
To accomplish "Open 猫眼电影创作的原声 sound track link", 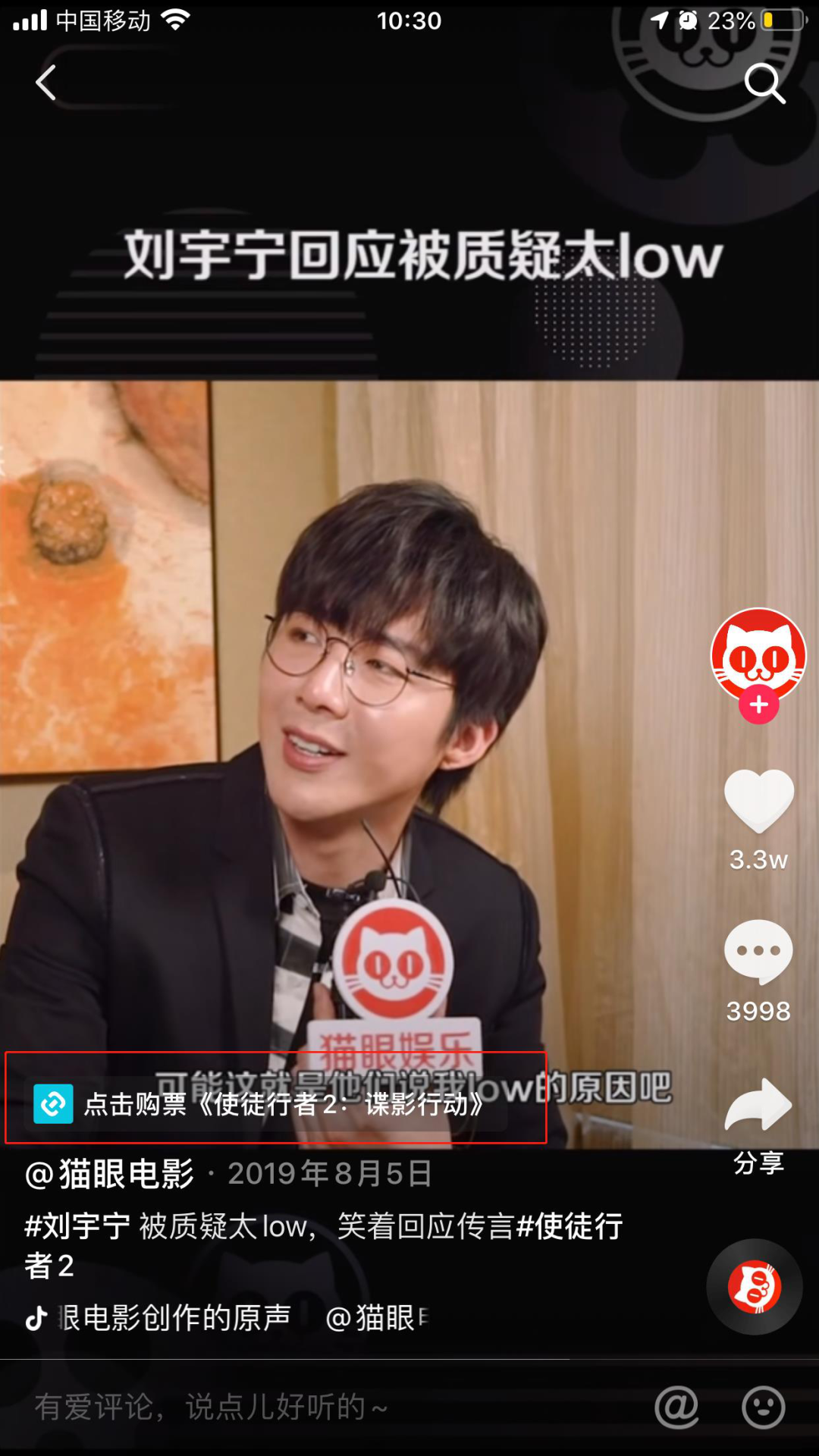I will point(174,1318).
